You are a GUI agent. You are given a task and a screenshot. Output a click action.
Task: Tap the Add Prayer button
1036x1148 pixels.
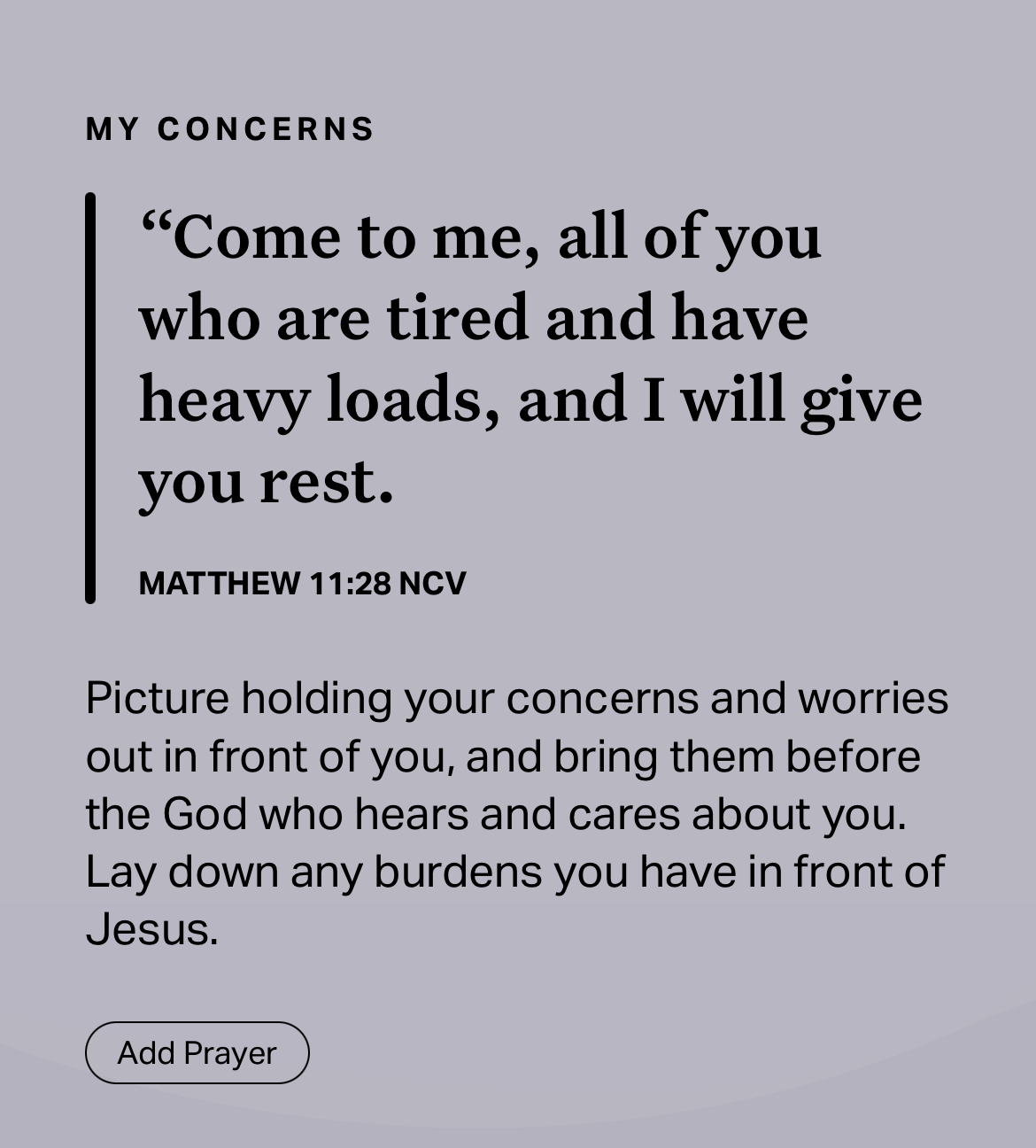pyautogui.click(x=197, y=1052)
